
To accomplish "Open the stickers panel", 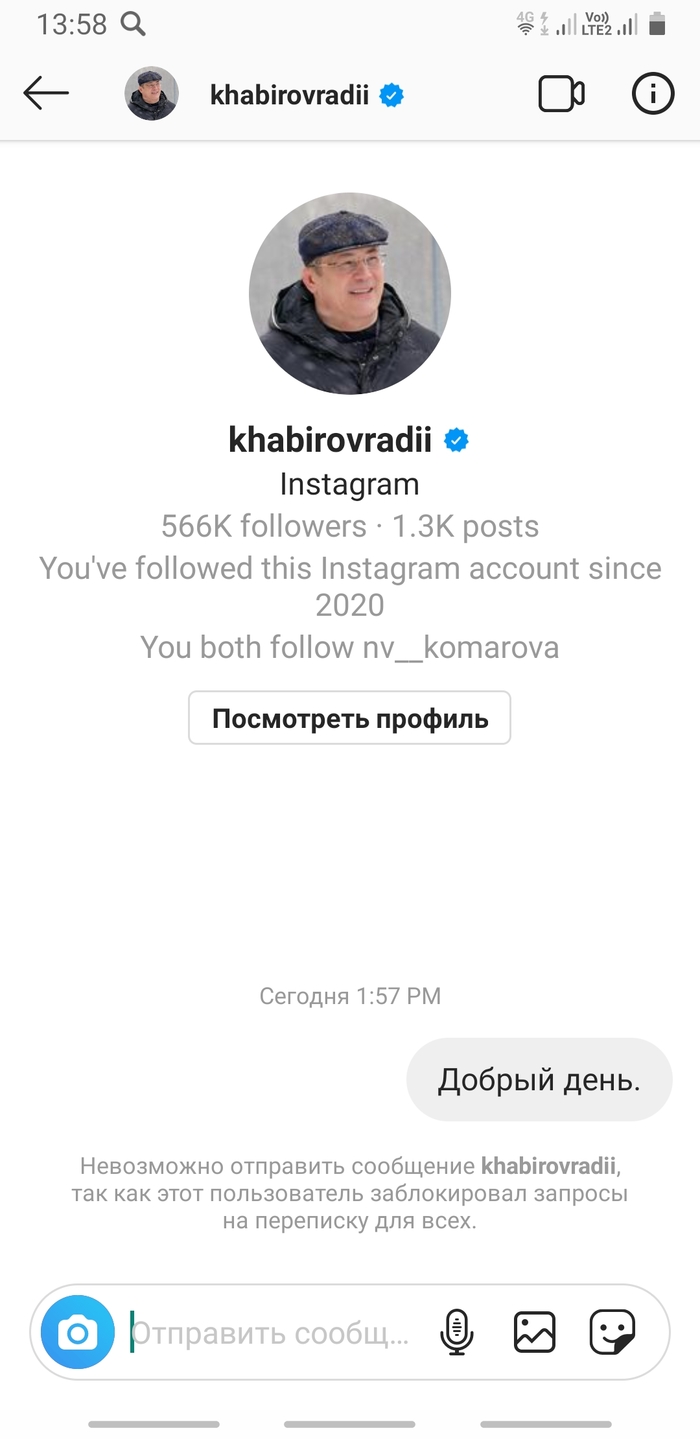I will click(612, 1332).
